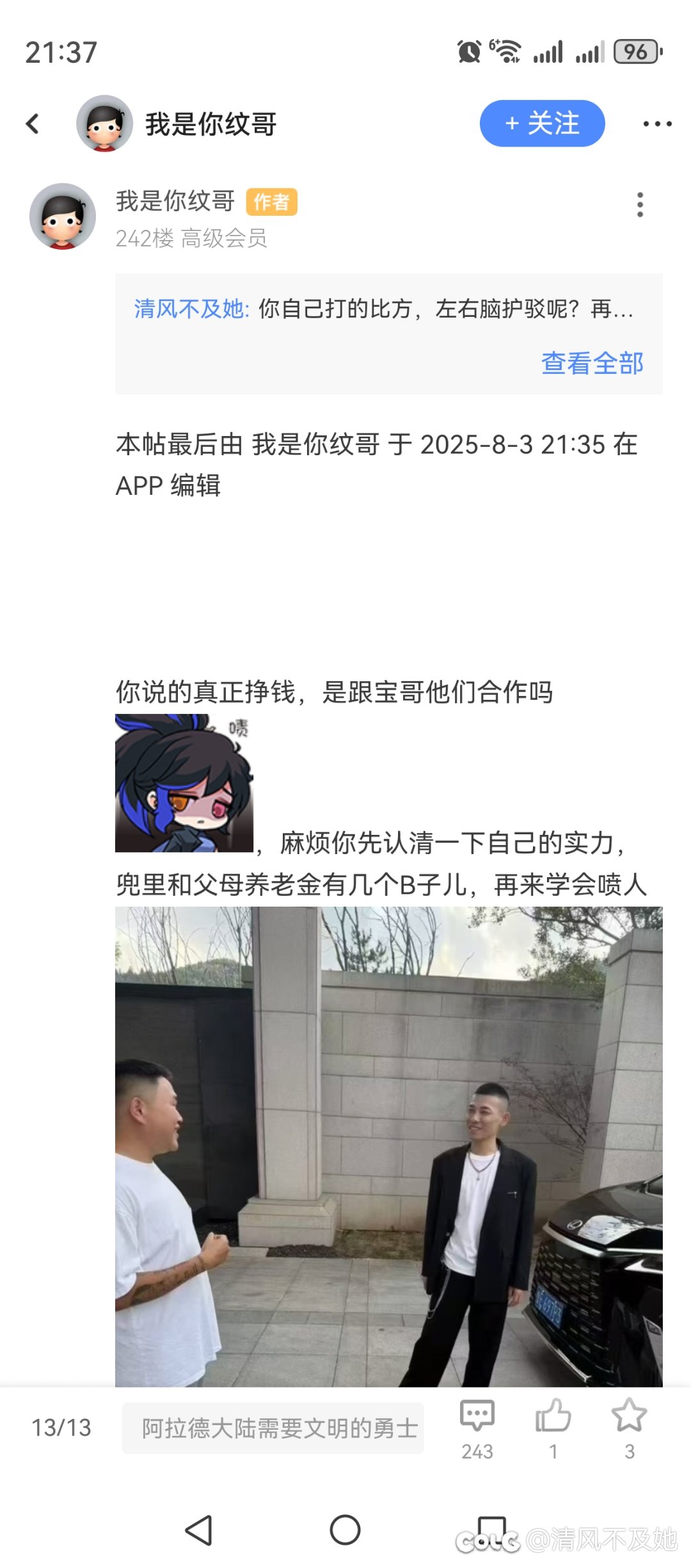View the full quote via 查看全部
The width and height of the screenshot is (691, 1568).
click(x=592, y=363)
